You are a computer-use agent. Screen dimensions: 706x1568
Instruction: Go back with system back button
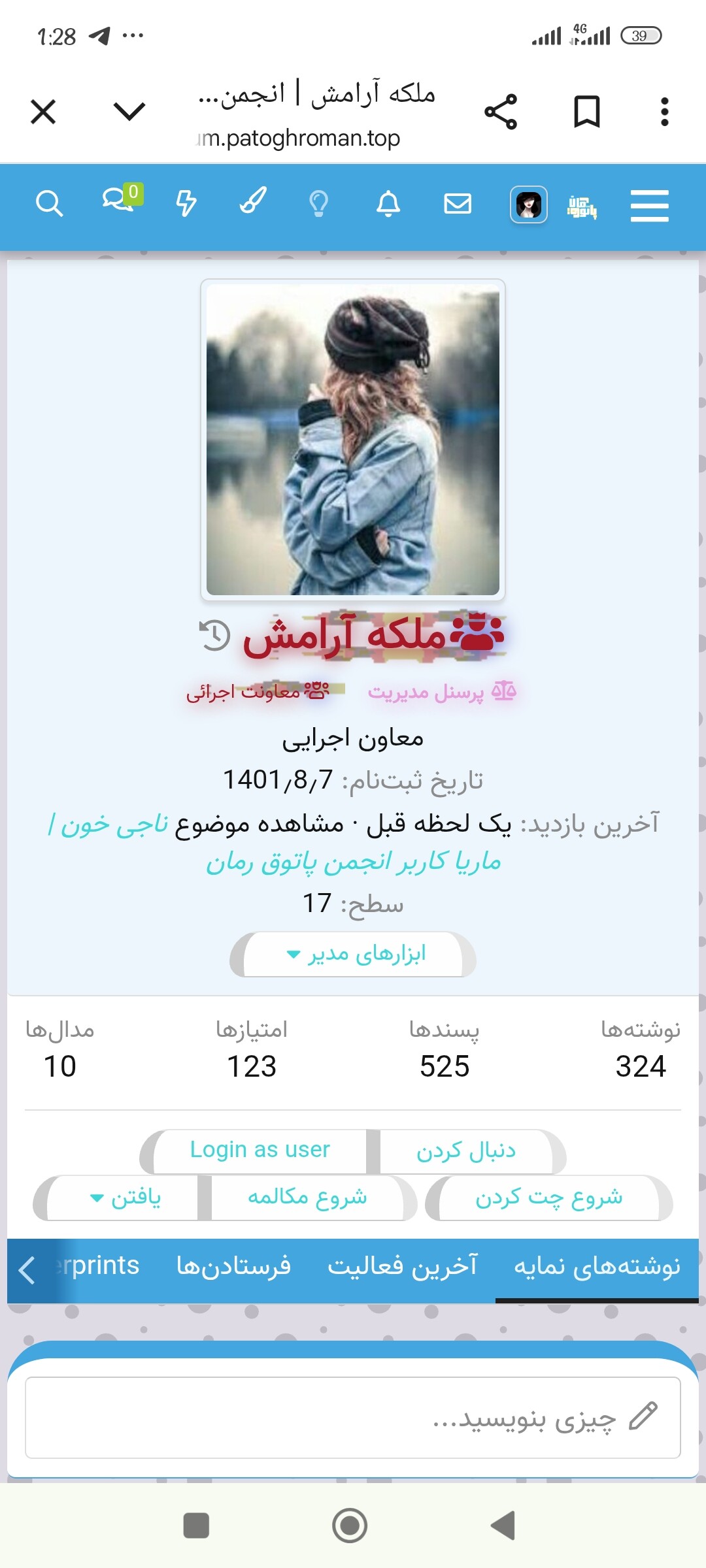click(503, 1526)
